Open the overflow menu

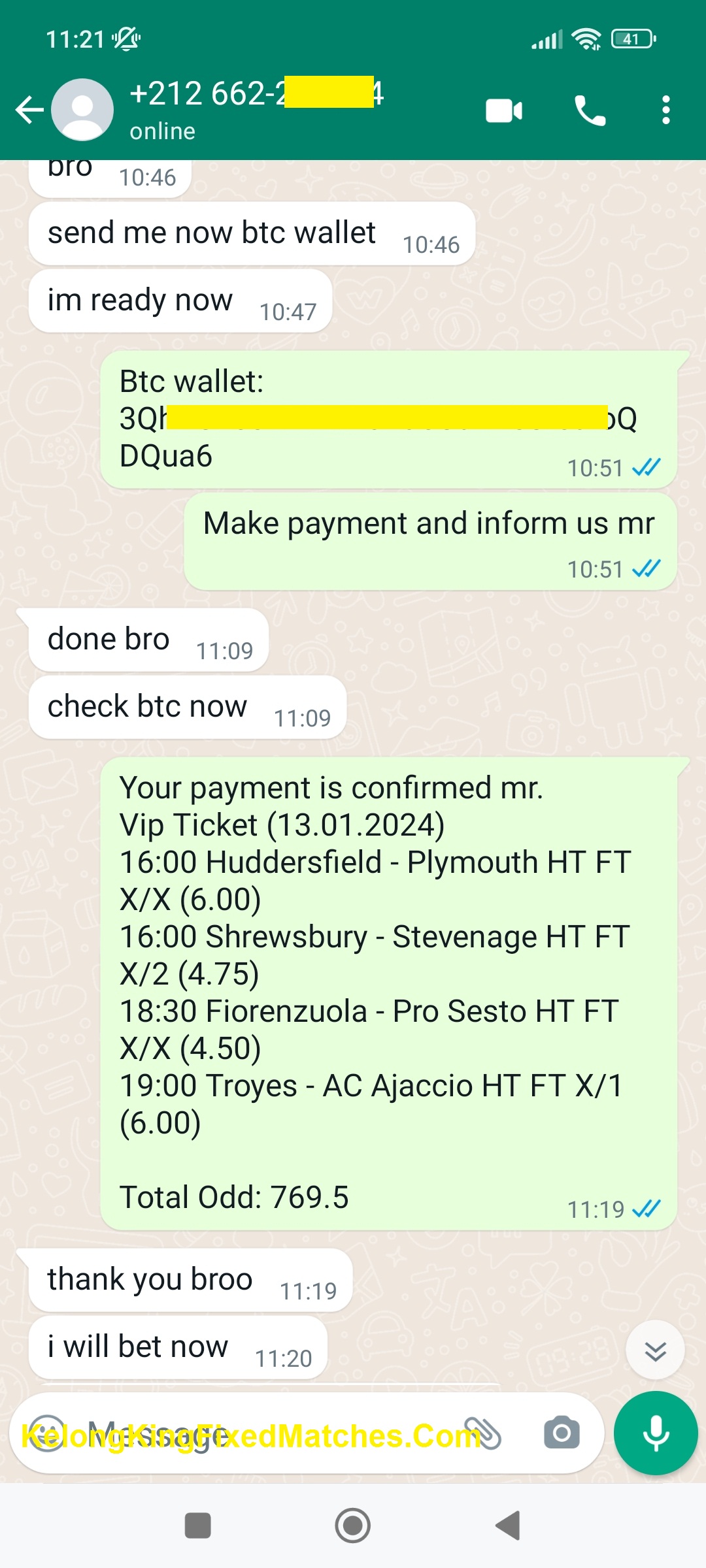pyautogui.click(x=665, y=110)
